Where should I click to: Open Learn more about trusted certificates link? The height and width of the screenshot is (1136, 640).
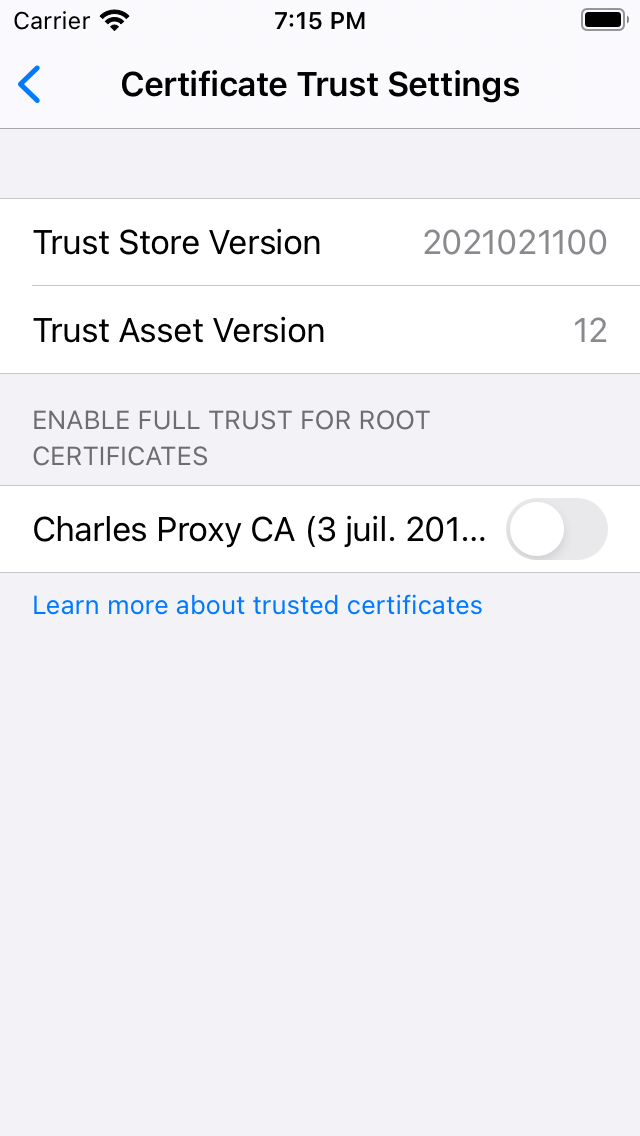point(257,605)
